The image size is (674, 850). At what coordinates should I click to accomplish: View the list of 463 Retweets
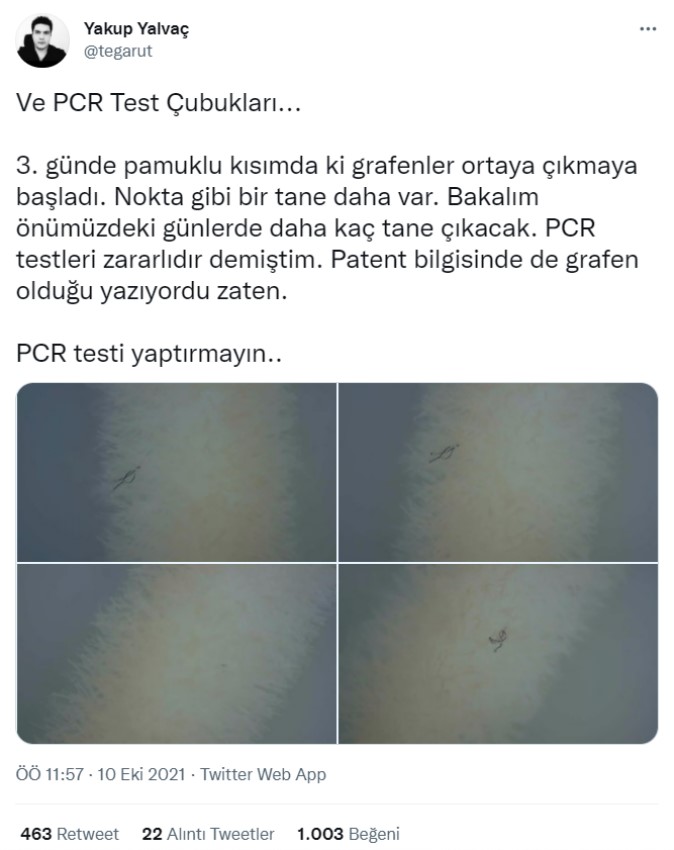coord(69,833)
